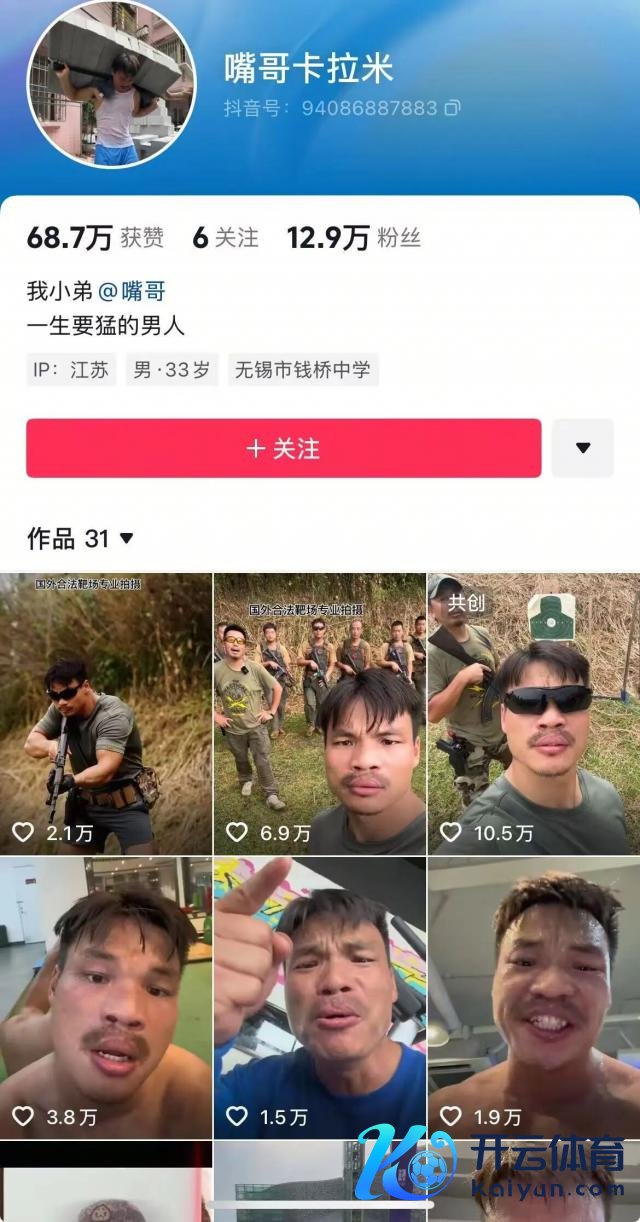640x1222 pixels.
Task: Copy the Douyin ID number
Action: [453, 108]
